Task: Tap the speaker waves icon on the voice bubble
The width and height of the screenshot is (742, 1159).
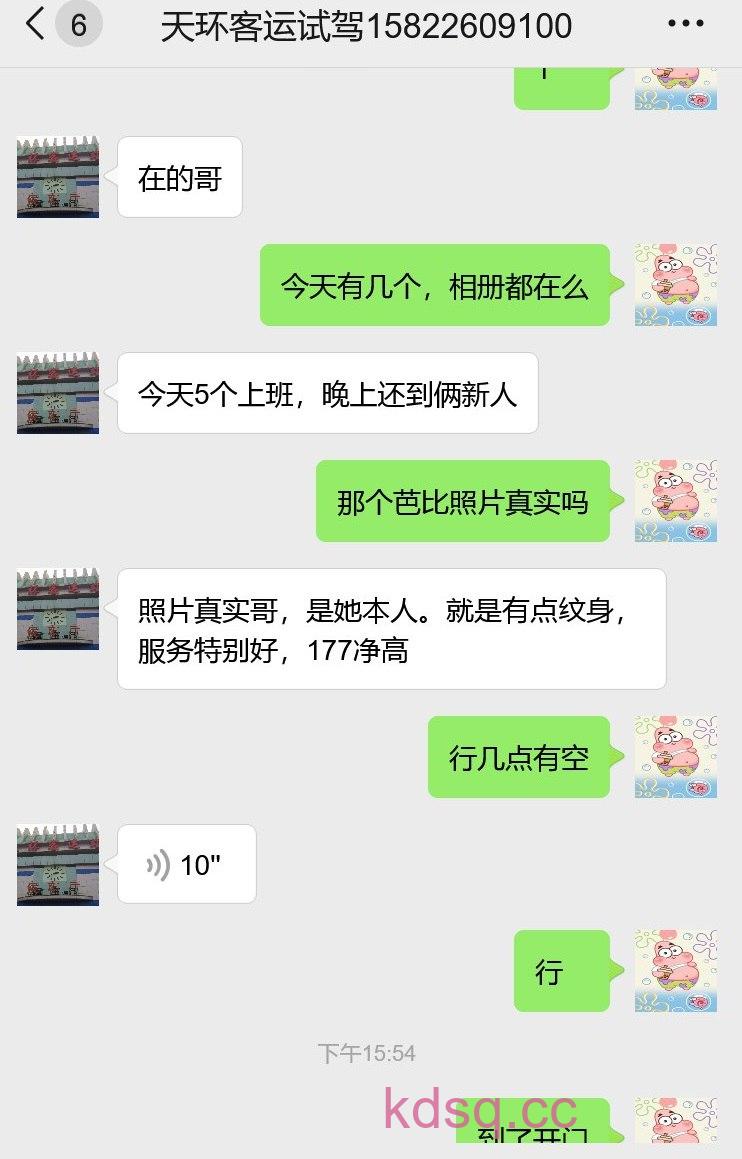Action: [158, 864]
